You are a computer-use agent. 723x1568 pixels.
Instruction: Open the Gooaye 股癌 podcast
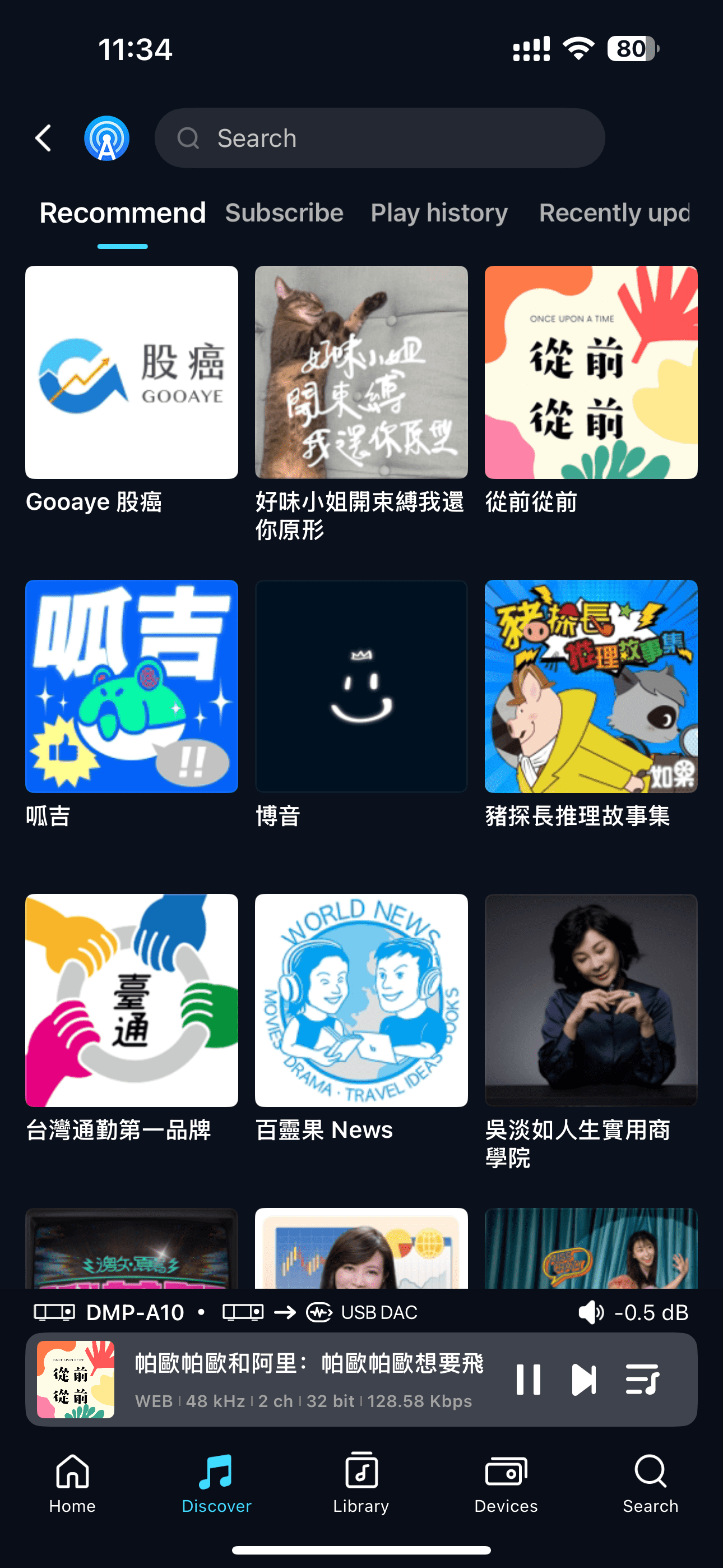[132, 372]
